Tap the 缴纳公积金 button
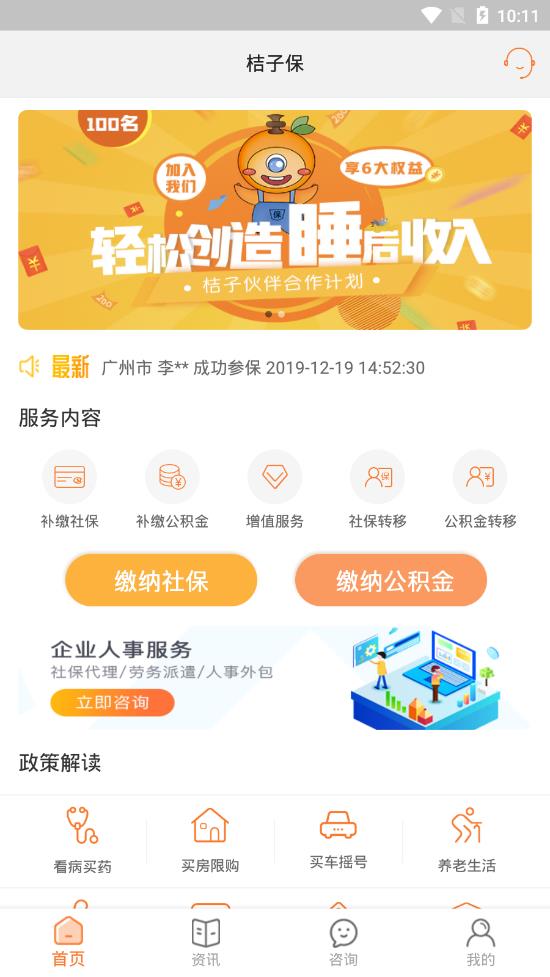550x977 pixels. click(x=391, y=580)
